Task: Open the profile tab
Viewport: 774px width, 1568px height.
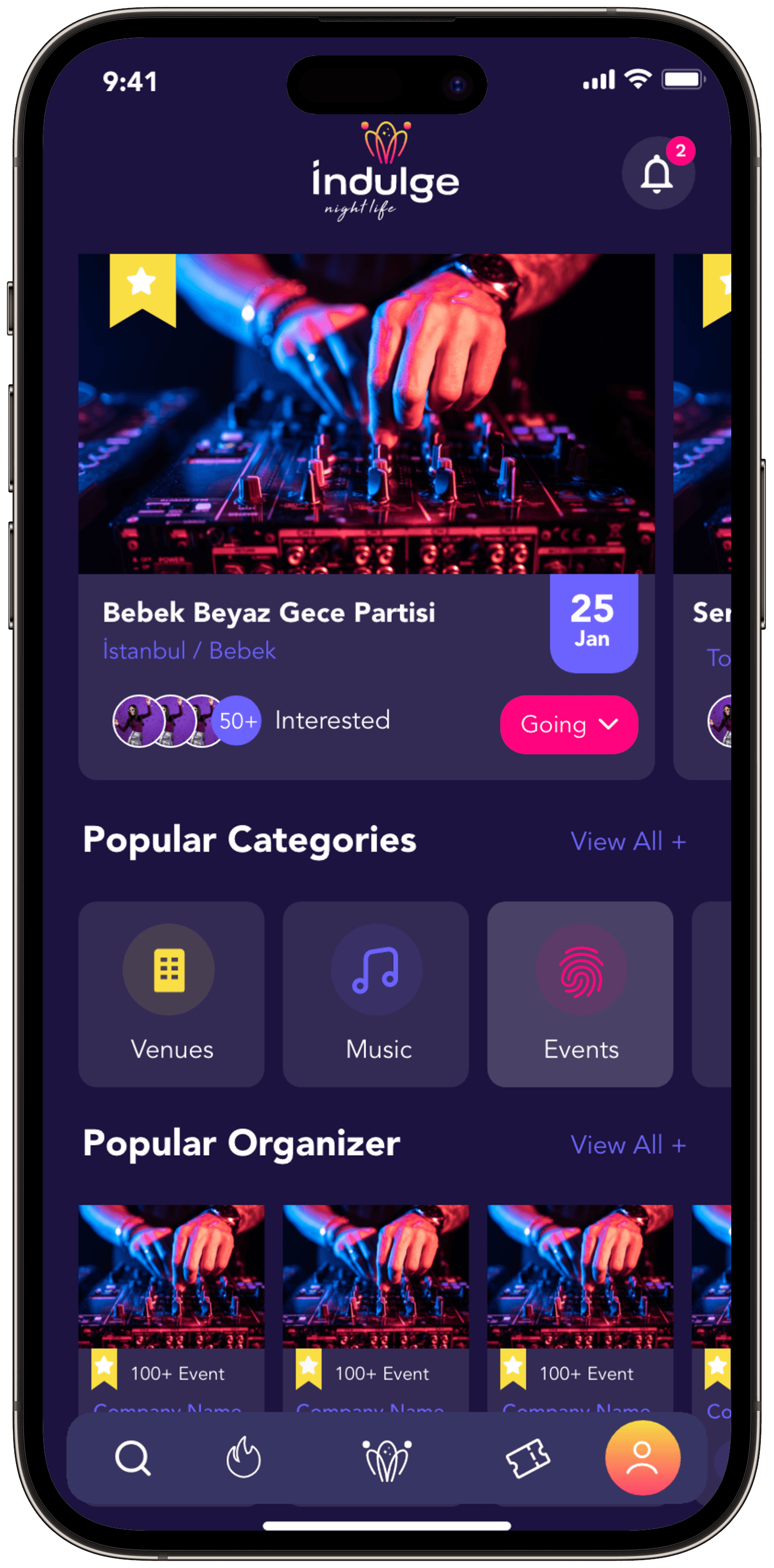Action: [643, 1458]
